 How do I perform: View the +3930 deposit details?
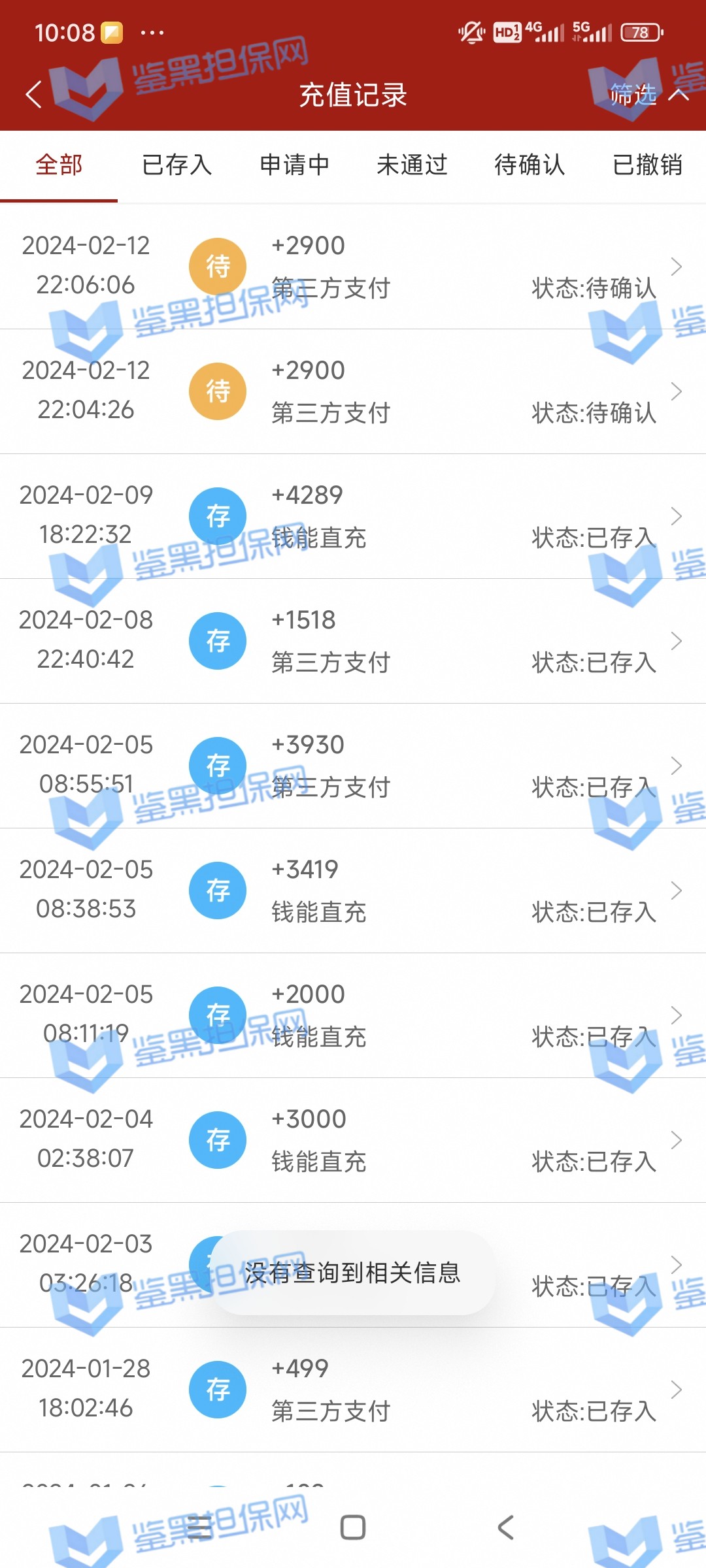[353, 766]
